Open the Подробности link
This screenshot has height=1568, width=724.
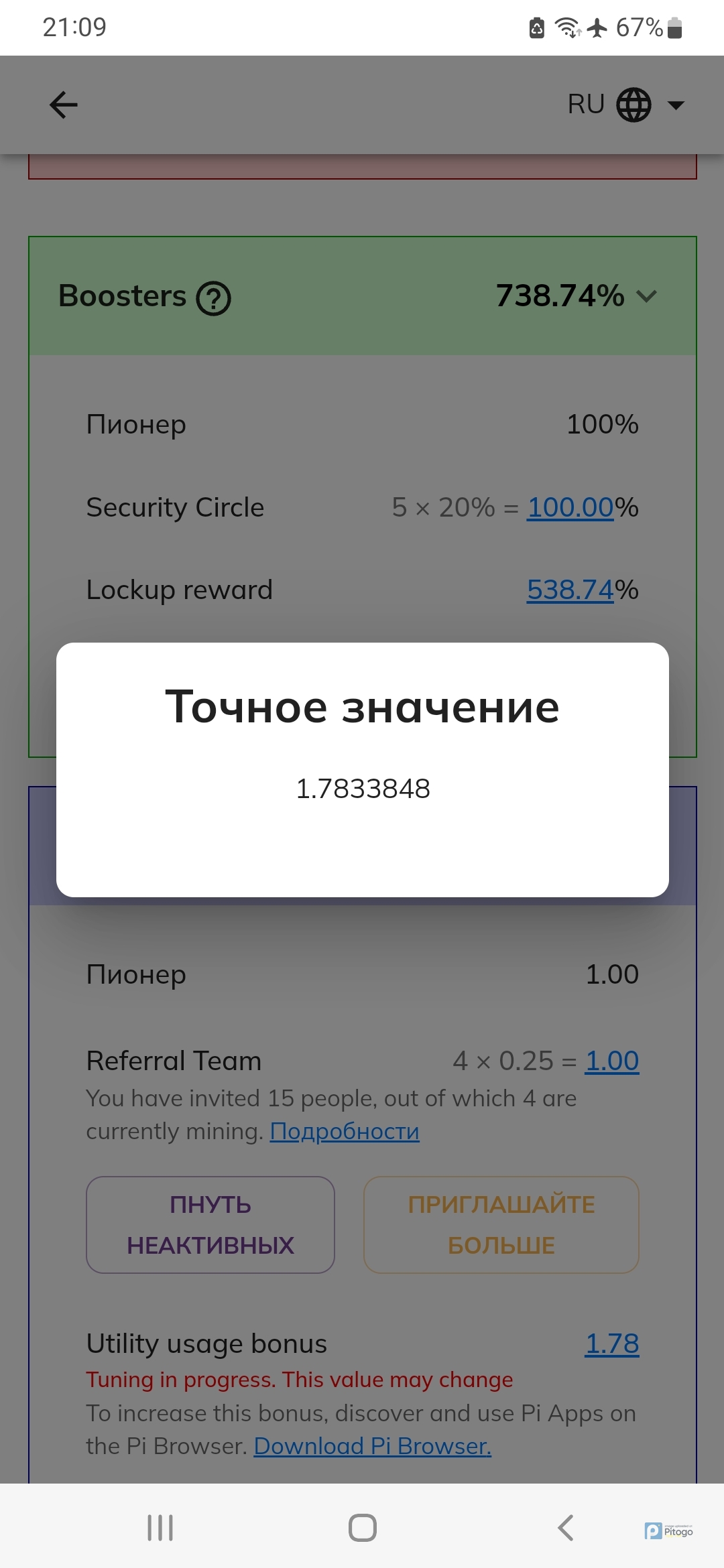click(x=345, y=1132)
